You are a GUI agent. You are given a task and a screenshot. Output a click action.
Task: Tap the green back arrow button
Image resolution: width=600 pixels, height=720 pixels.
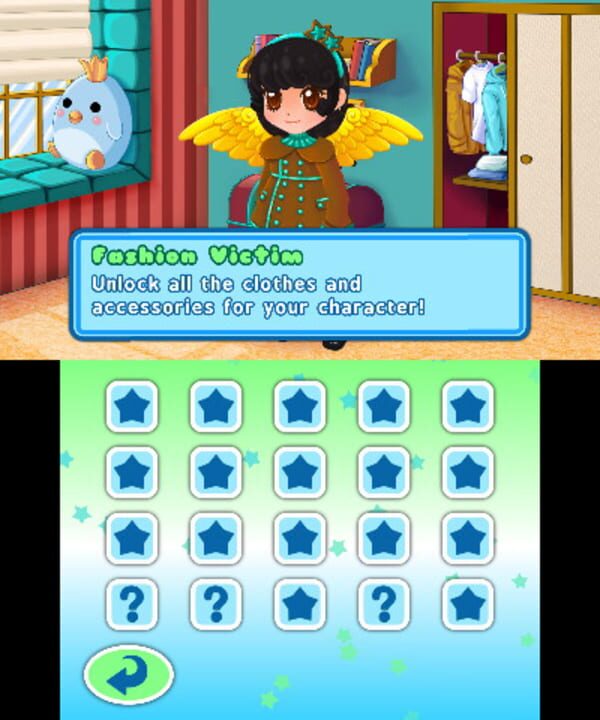(128, 674)
